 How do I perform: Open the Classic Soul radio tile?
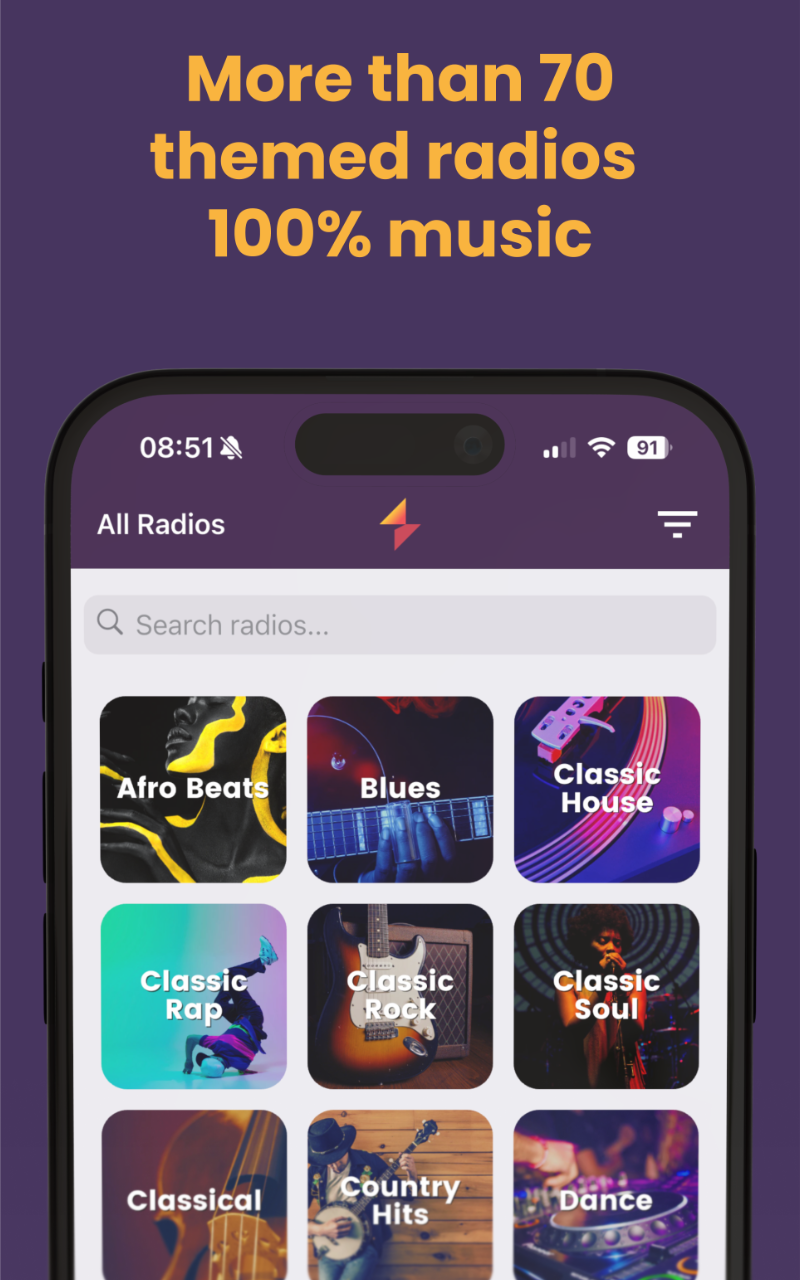coord(606,995)
